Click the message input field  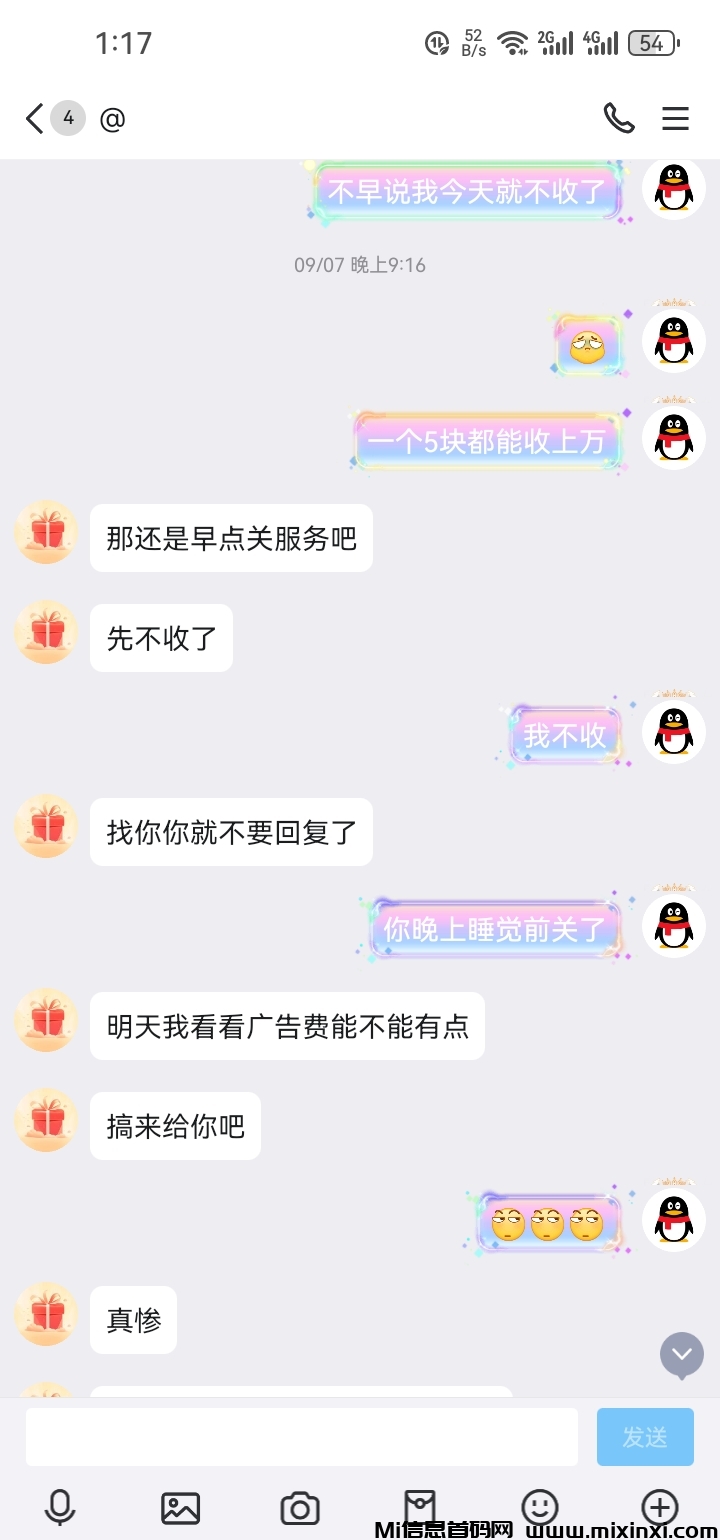coord(300,1436)
